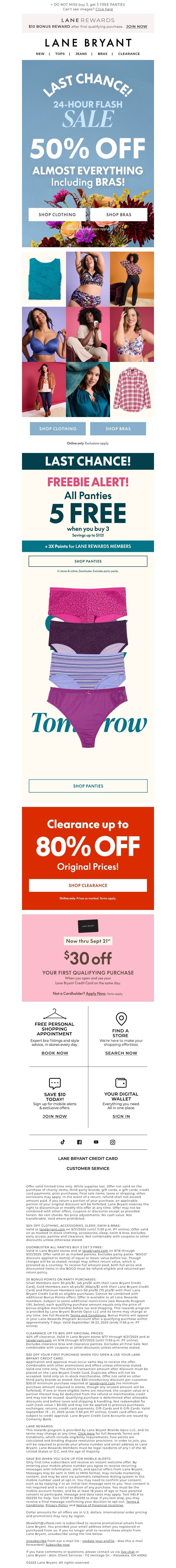Open the NEW category link
Screen dimensions: 176x1568
(40, 54)
